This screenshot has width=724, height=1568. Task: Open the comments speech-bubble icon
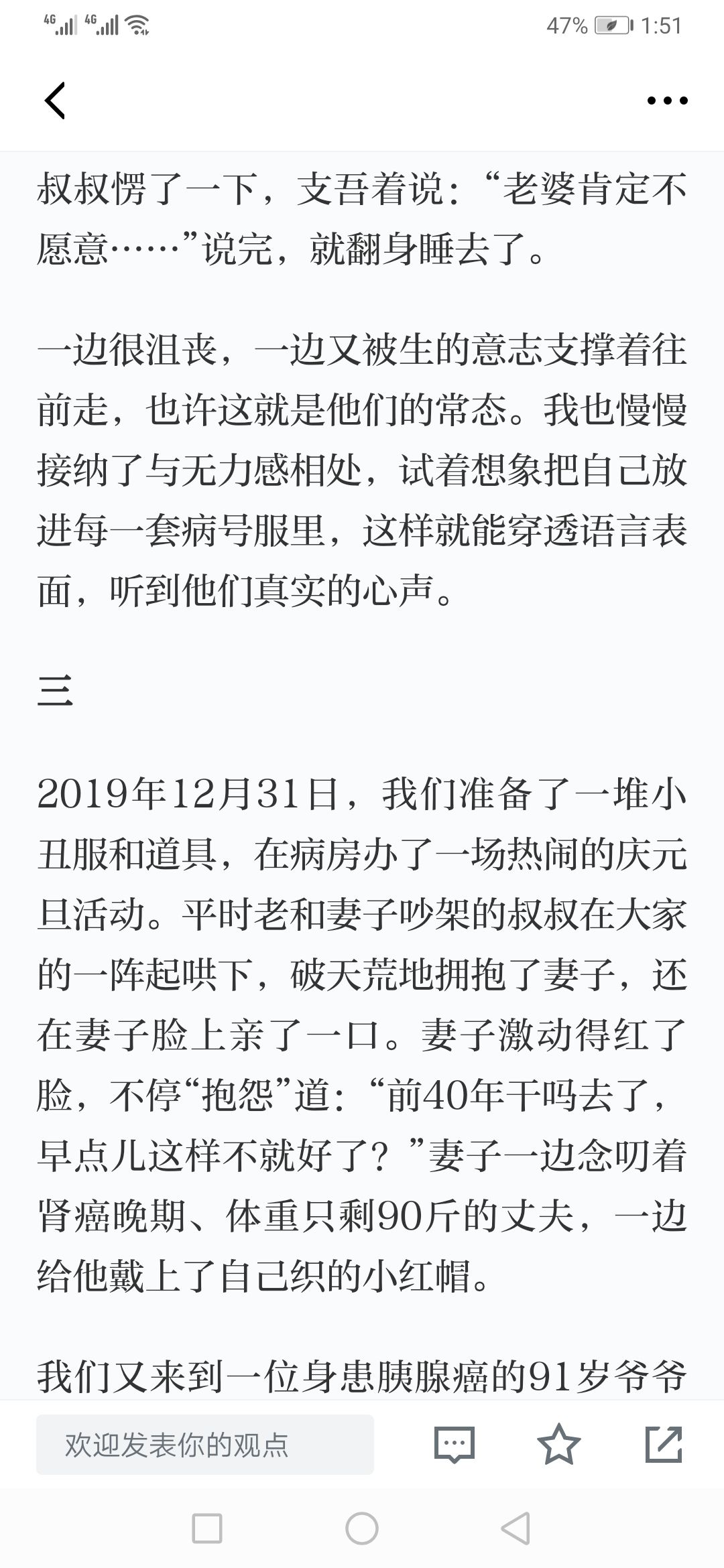[455, 1444]
